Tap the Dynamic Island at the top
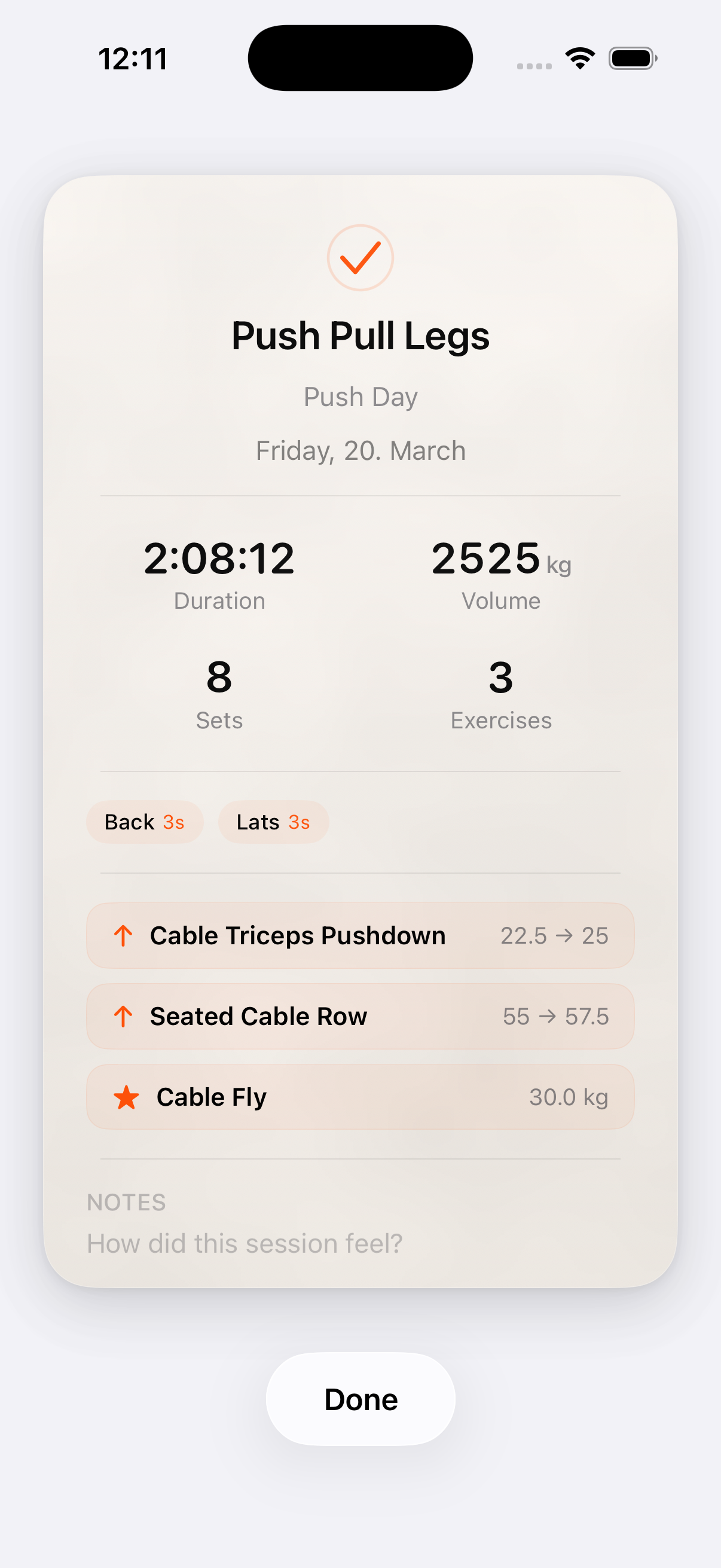The height and width of the screenshot is (1568, 721). pos(360,58)
